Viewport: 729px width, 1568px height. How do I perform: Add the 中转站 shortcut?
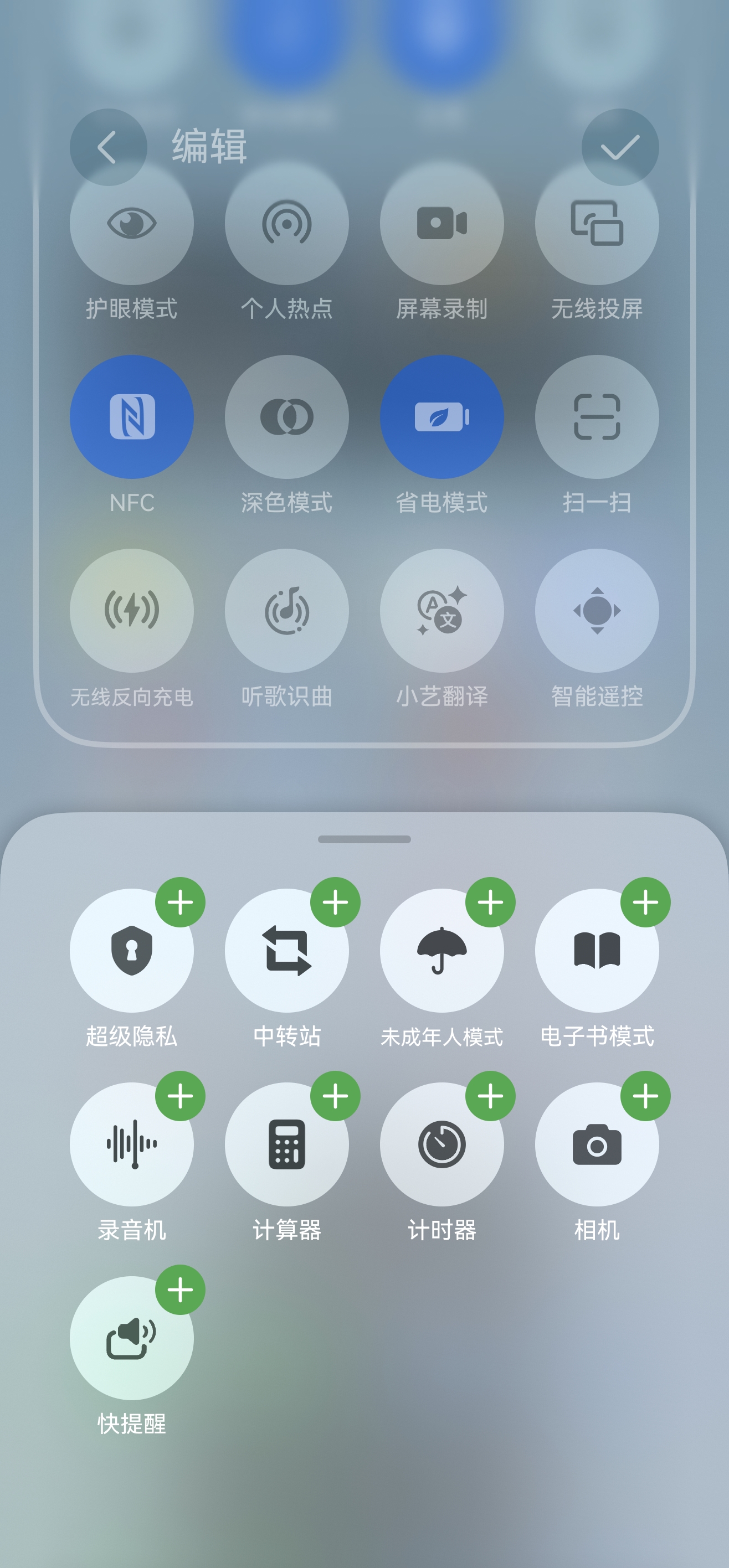[335, 902]
